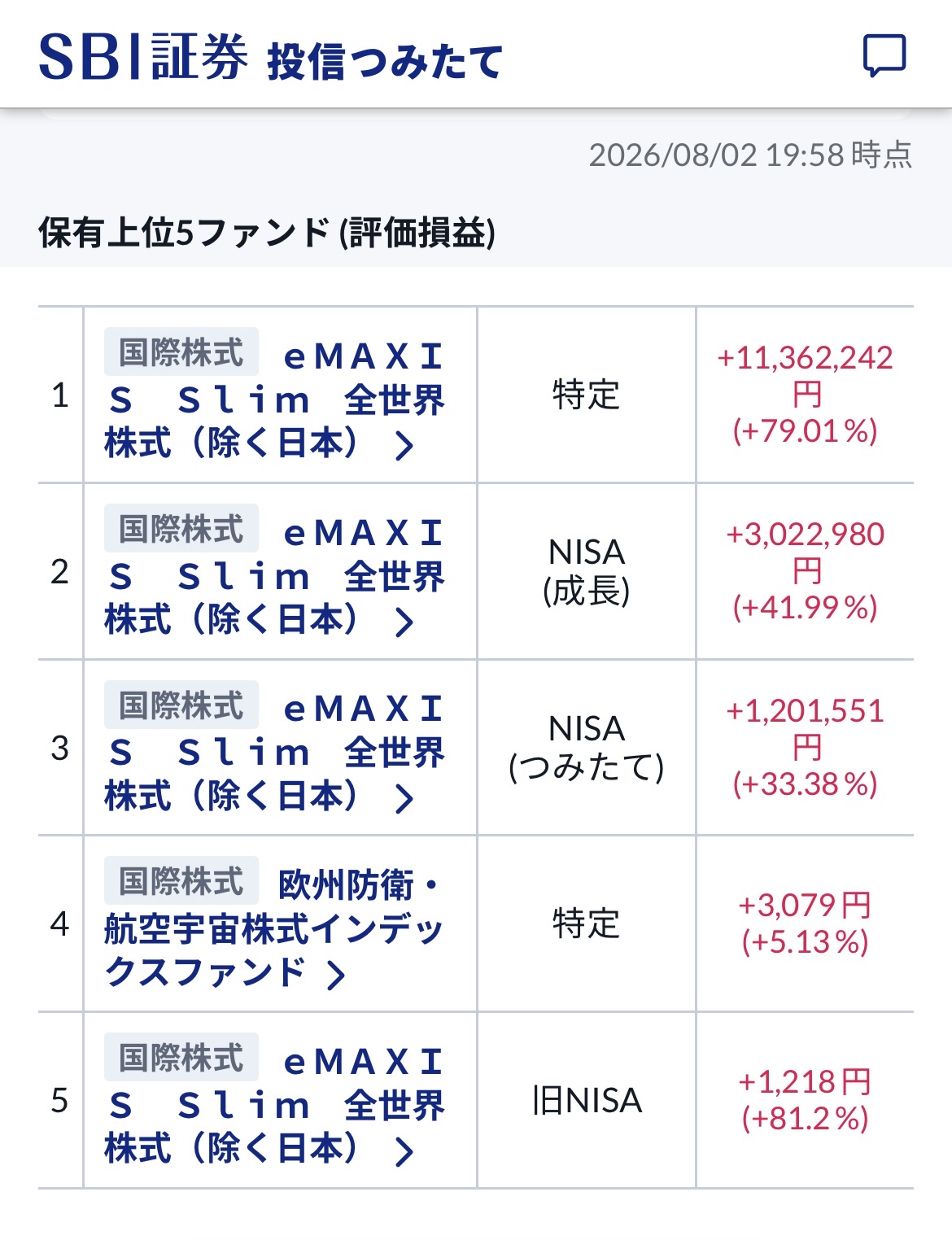
Task: Open the chat support icon
Action: pyautogui.click(x=884, y=56)
